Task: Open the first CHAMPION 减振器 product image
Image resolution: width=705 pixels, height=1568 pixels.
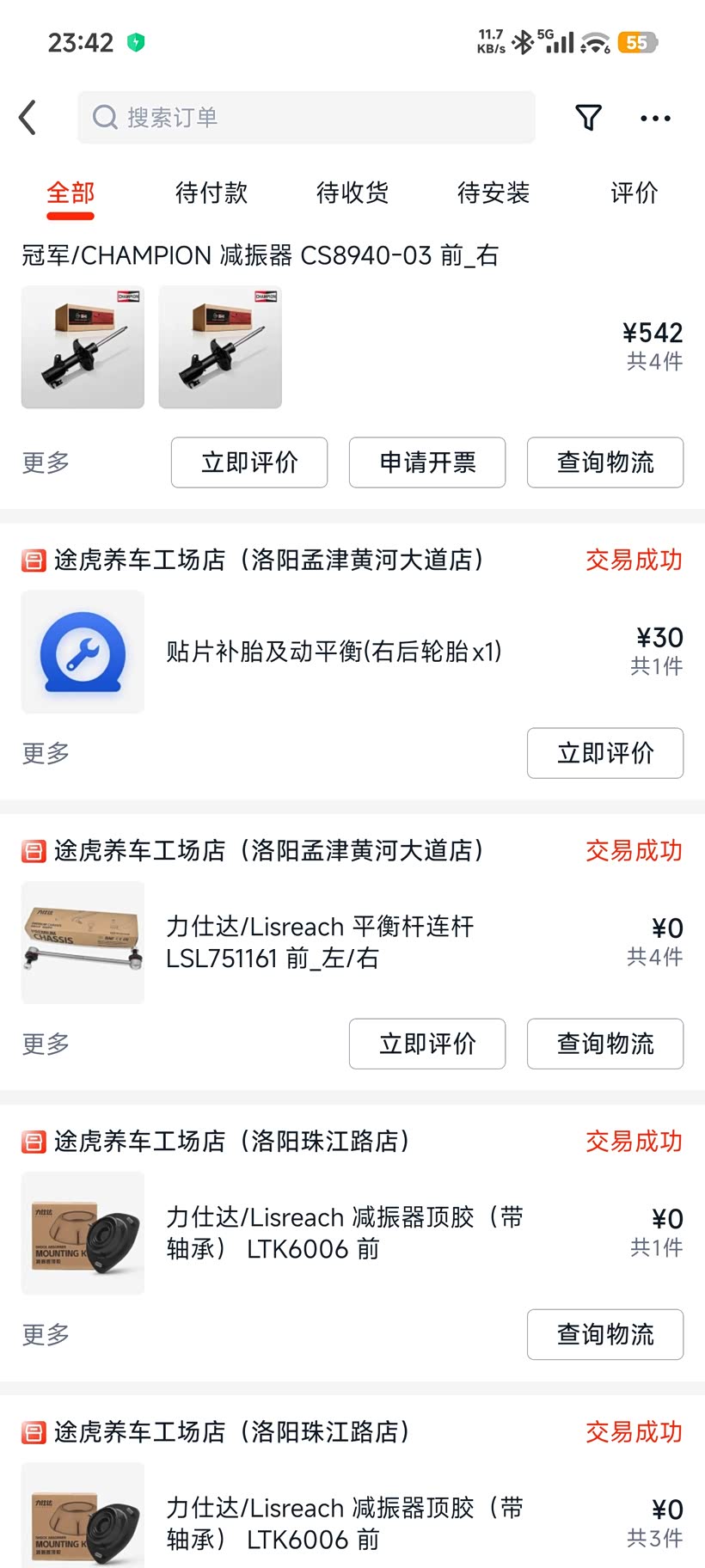Action: [x=83, y=347]
